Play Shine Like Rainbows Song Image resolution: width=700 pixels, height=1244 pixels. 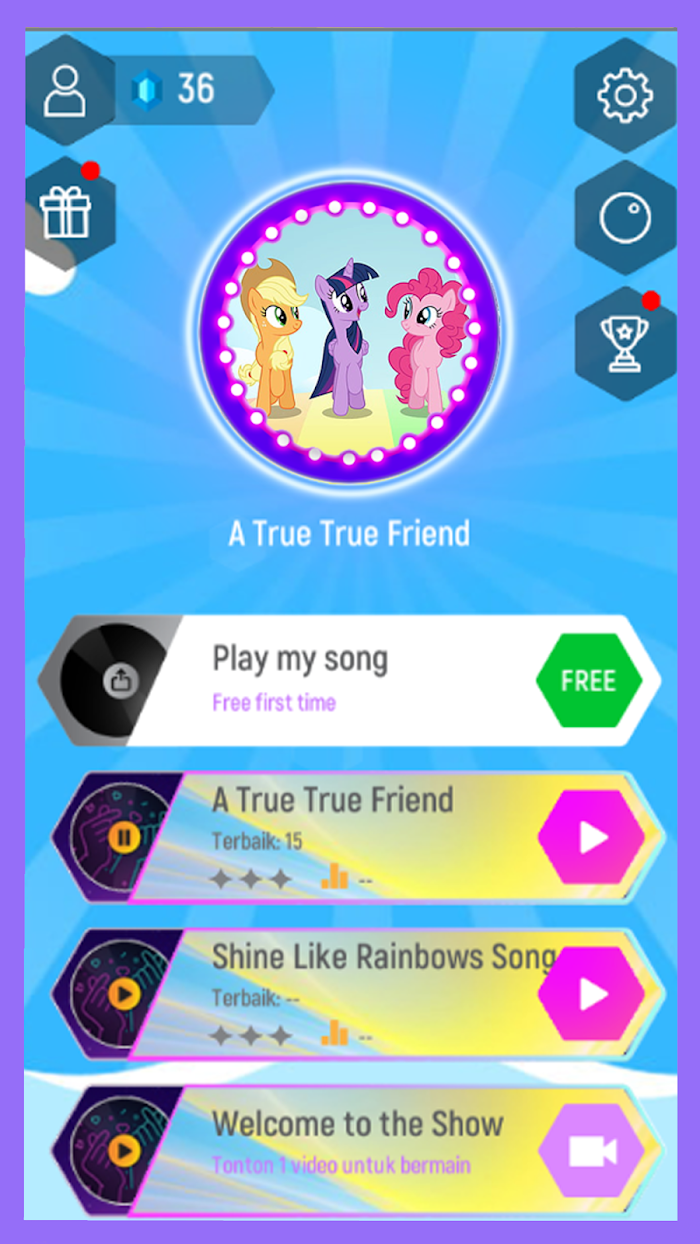tap(592, 994)
